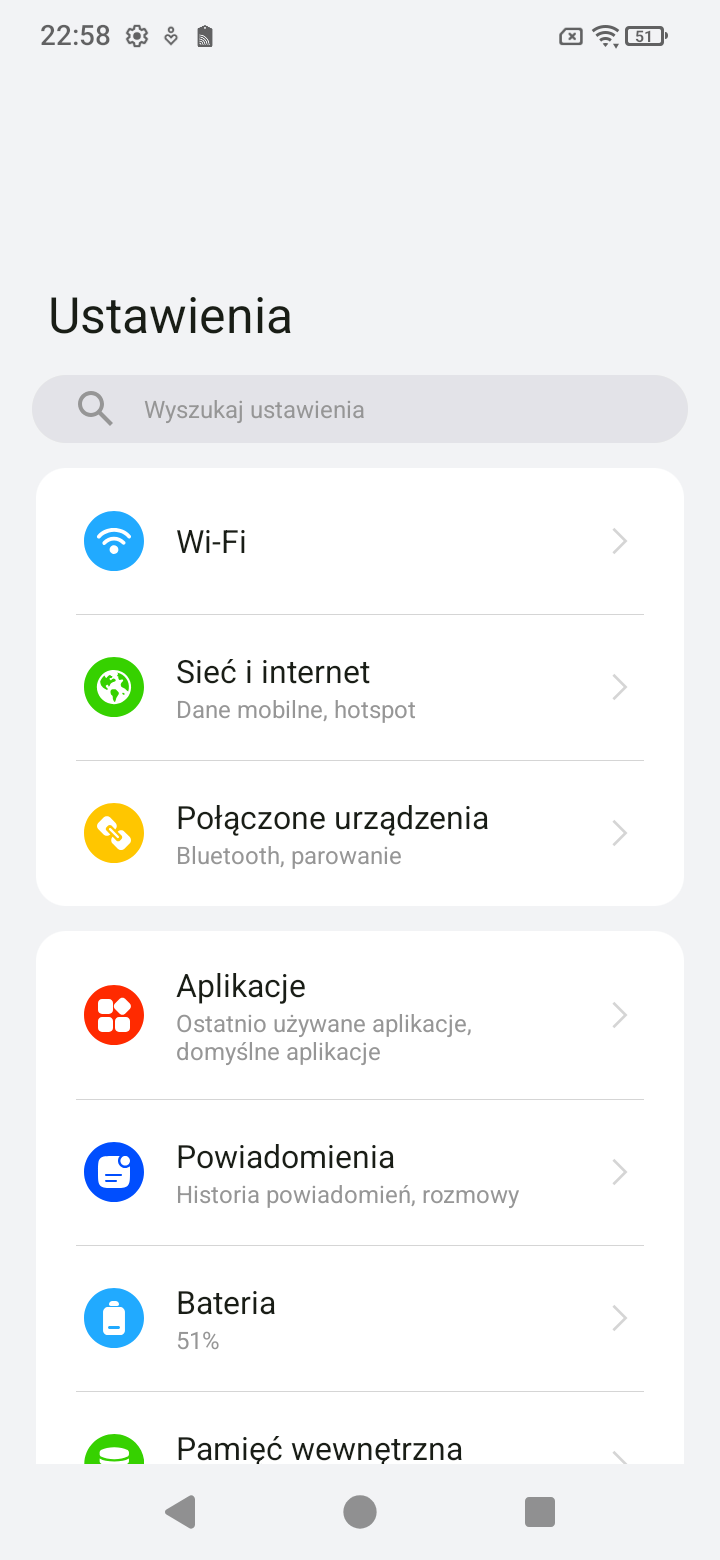Tap the Wyszukaj ustawienia search field

tap(360, 409)
